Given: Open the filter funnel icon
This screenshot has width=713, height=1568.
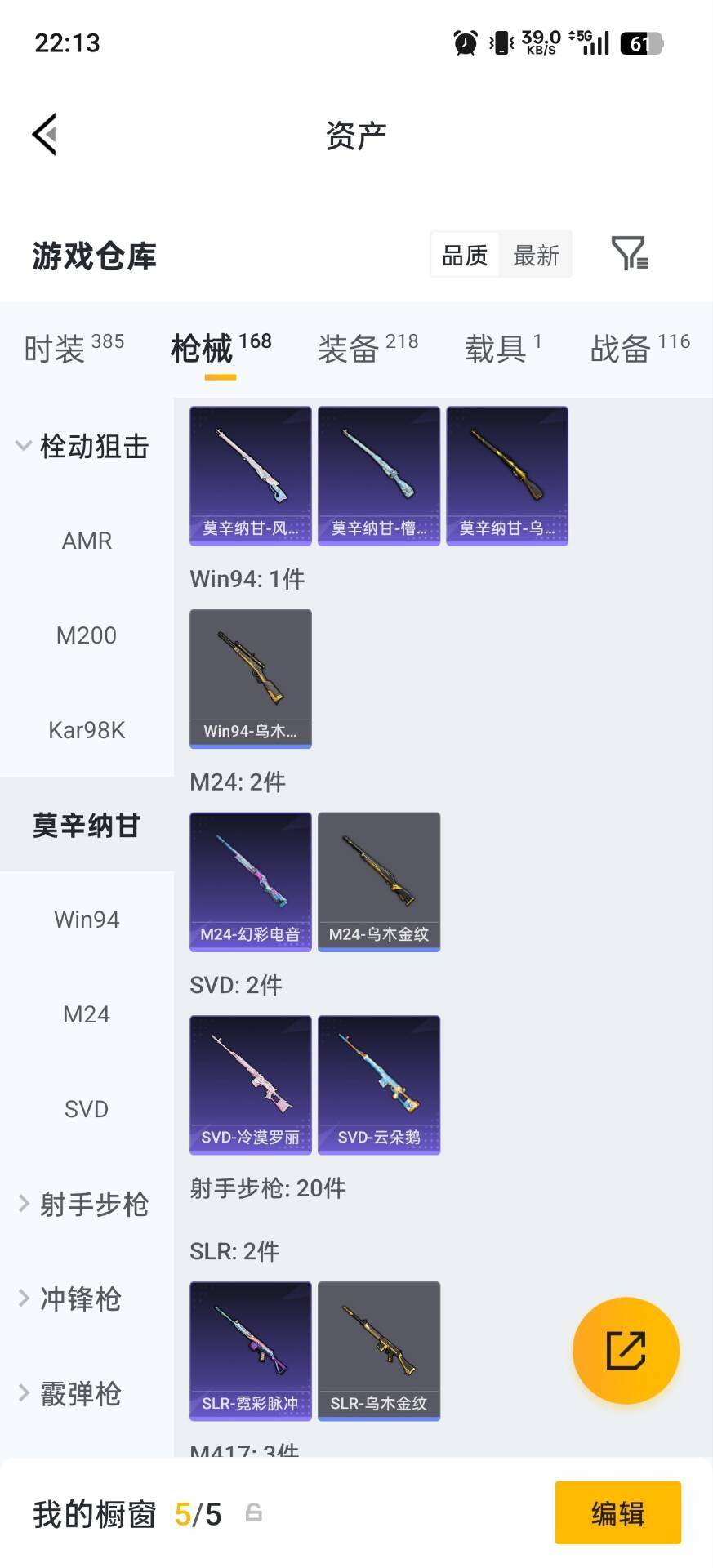Looking at the screenshot, I should pos(629,254).
